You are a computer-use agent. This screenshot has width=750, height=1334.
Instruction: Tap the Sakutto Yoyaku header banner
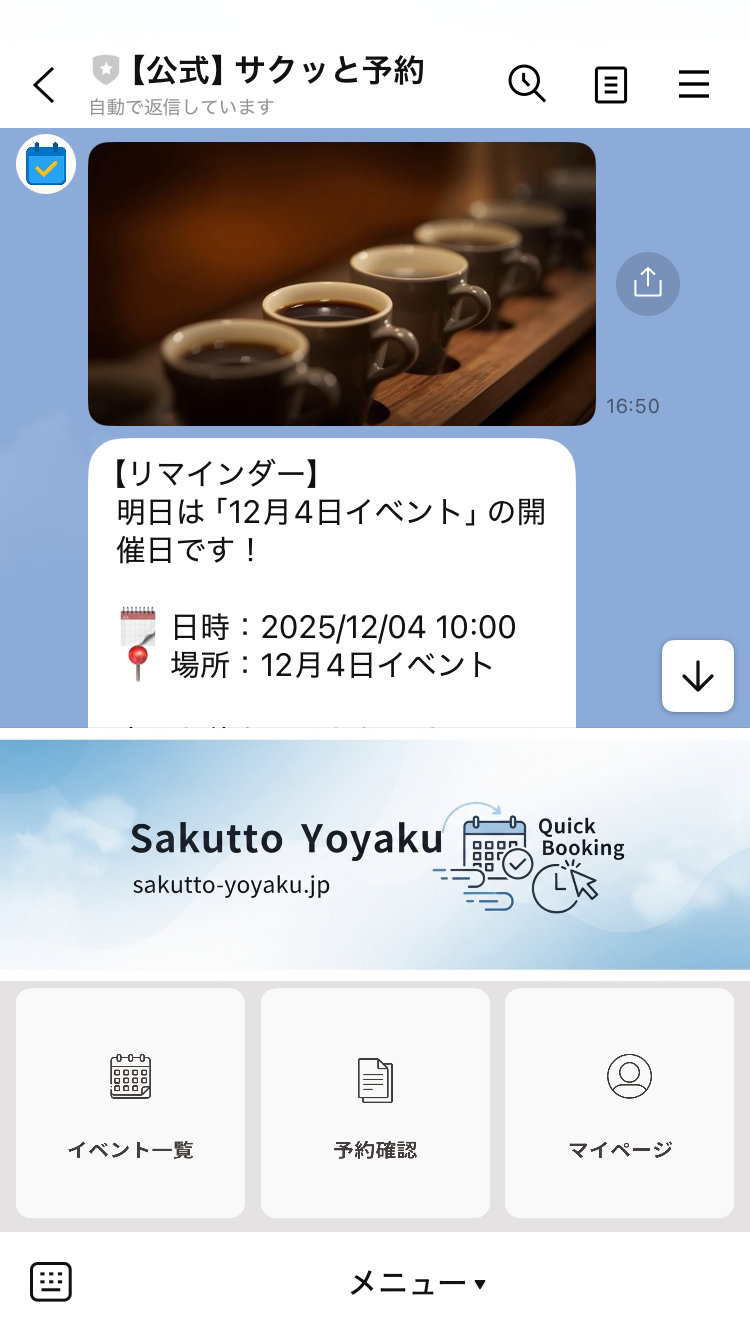pyautogui.click(x=375, y=855)
